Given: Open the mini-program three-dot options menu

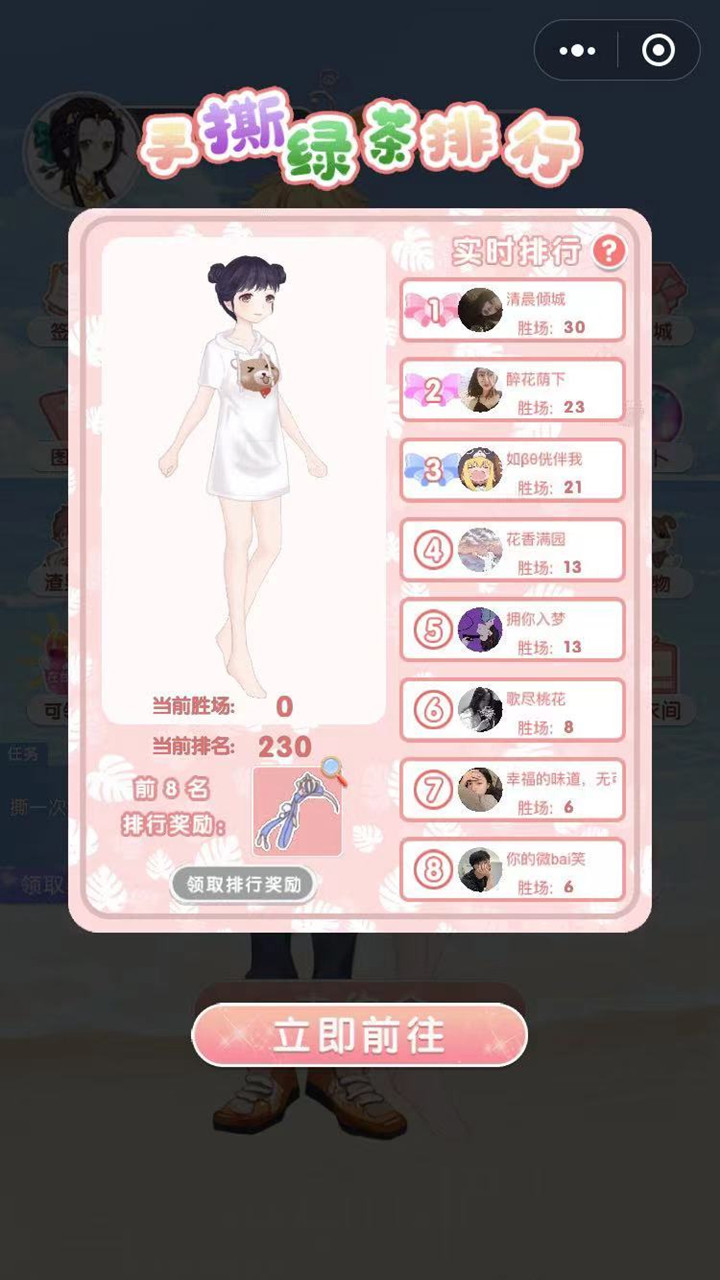Looking at the screenshot, I should tap(578, 49).
